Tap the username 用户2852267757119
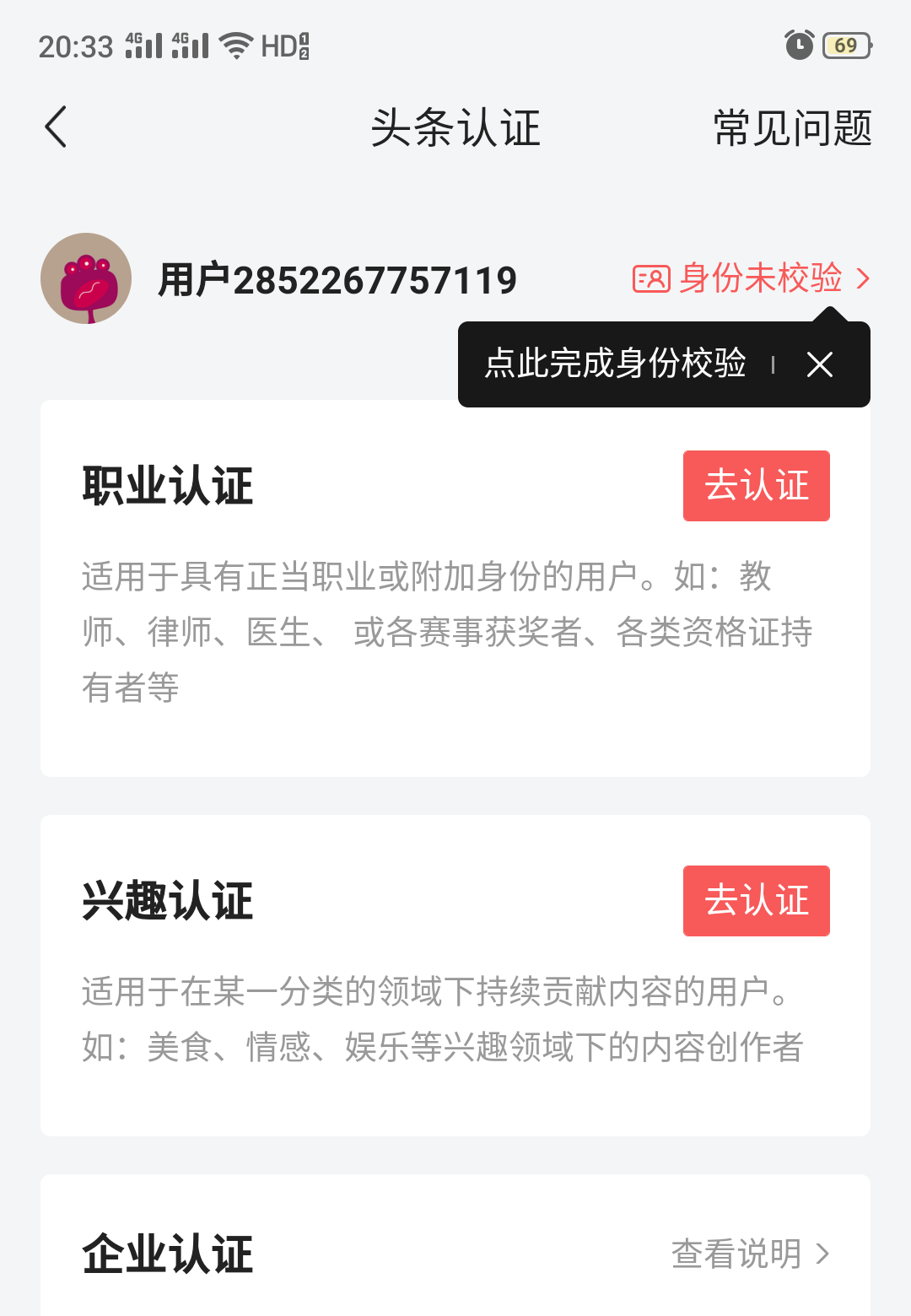This screenshot has width=911, height=1316. tap(339, 278)
